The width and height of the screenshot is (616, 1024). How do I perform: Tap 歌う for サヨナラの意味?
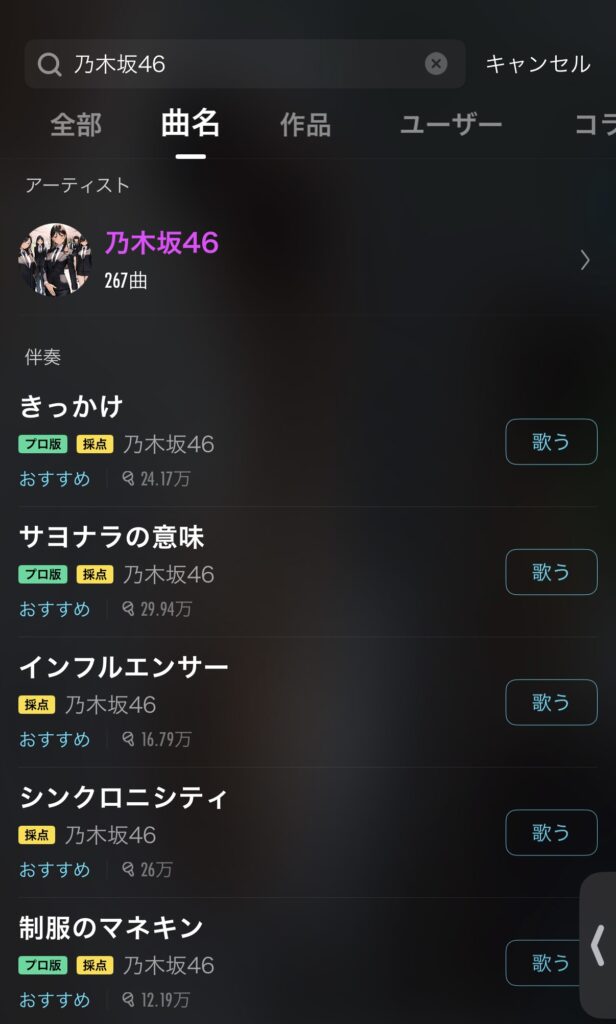[x=551, y=572]
